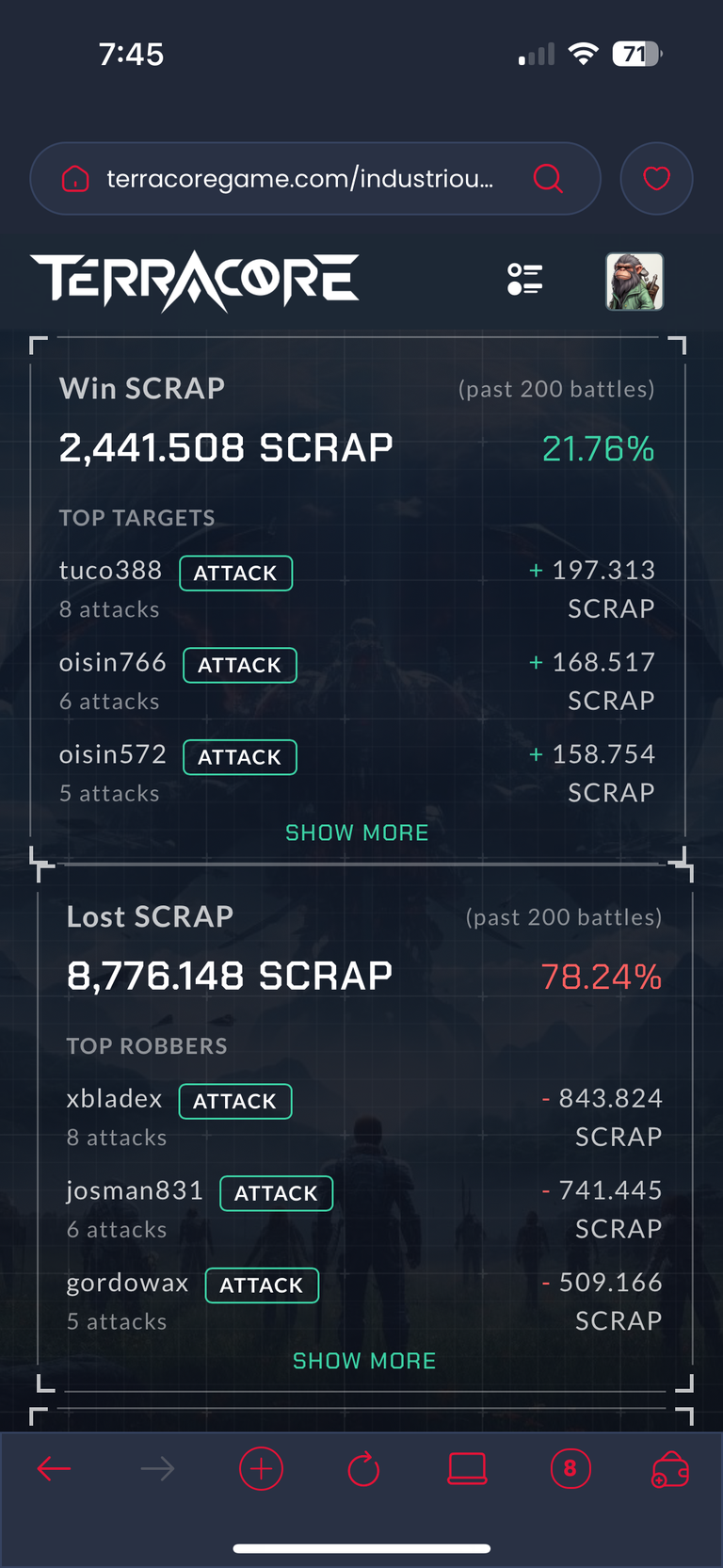Screen dimensions: 723x1568
Task: Attack tuco388
Action: point(236,573)
